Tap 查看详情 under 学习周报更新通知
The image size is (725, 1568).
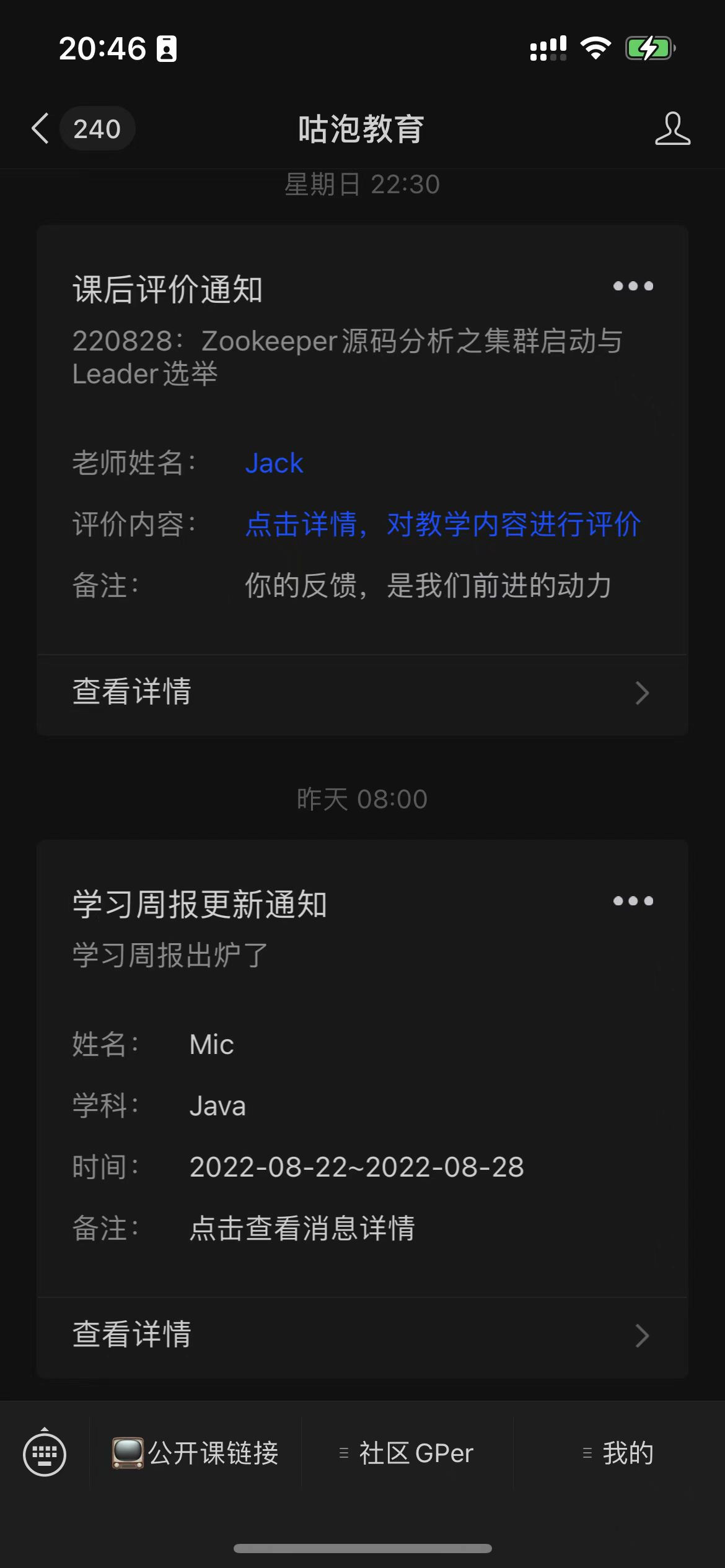point(362,1336)
